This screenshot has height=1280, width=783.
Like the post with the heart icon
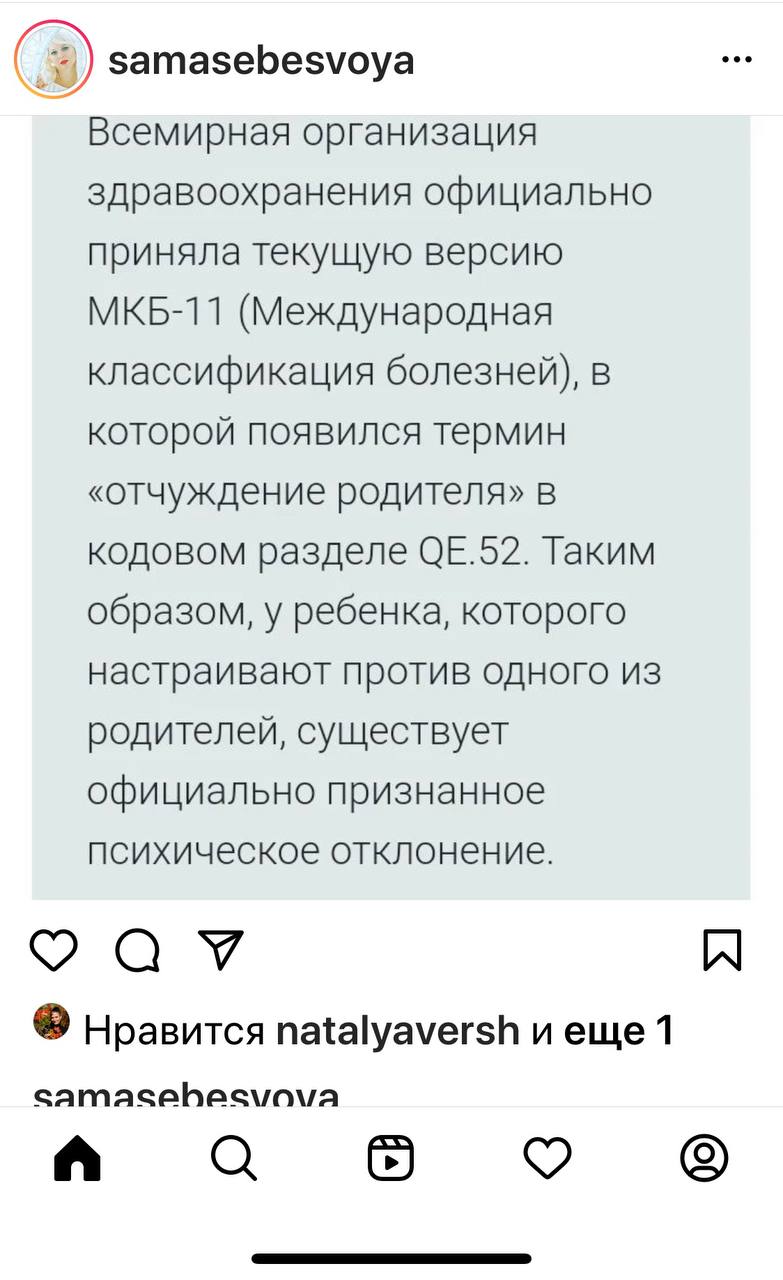pos(53,950)
